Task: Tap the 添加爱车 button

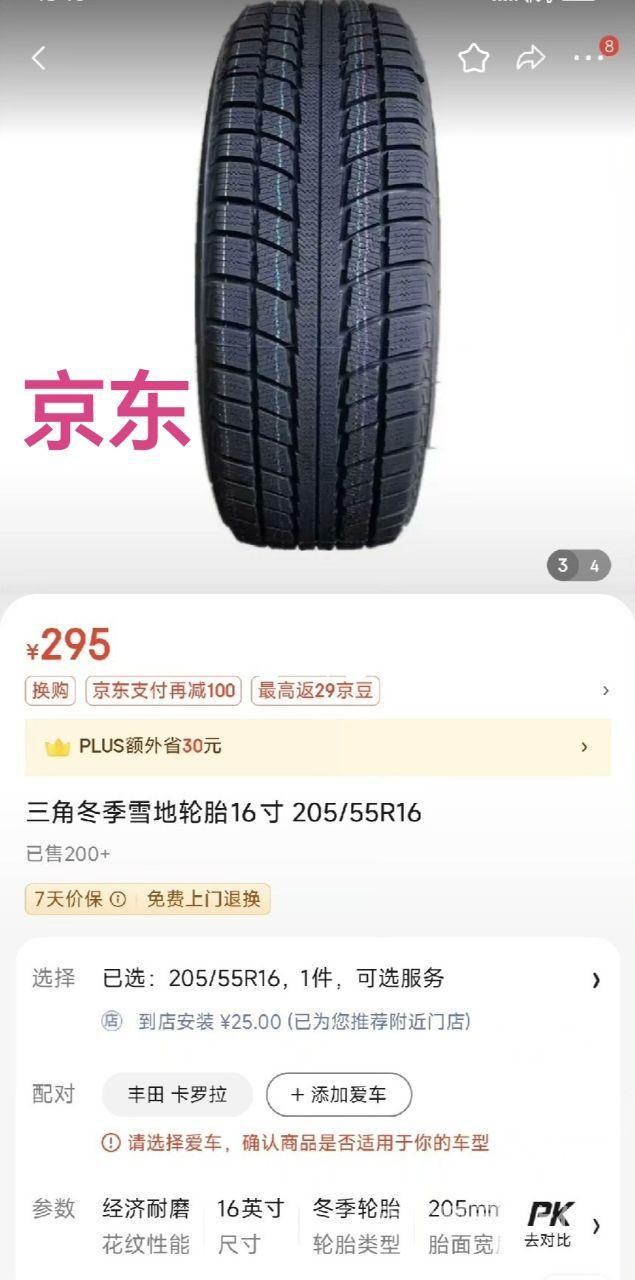Action: [339, 1095]
